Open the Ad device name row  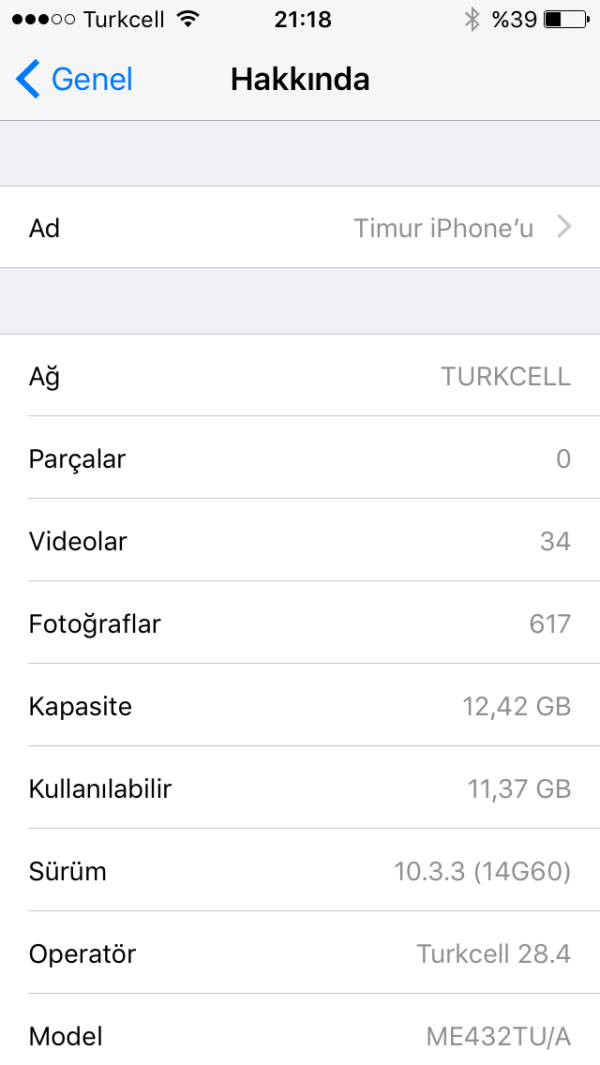point(300,228)
